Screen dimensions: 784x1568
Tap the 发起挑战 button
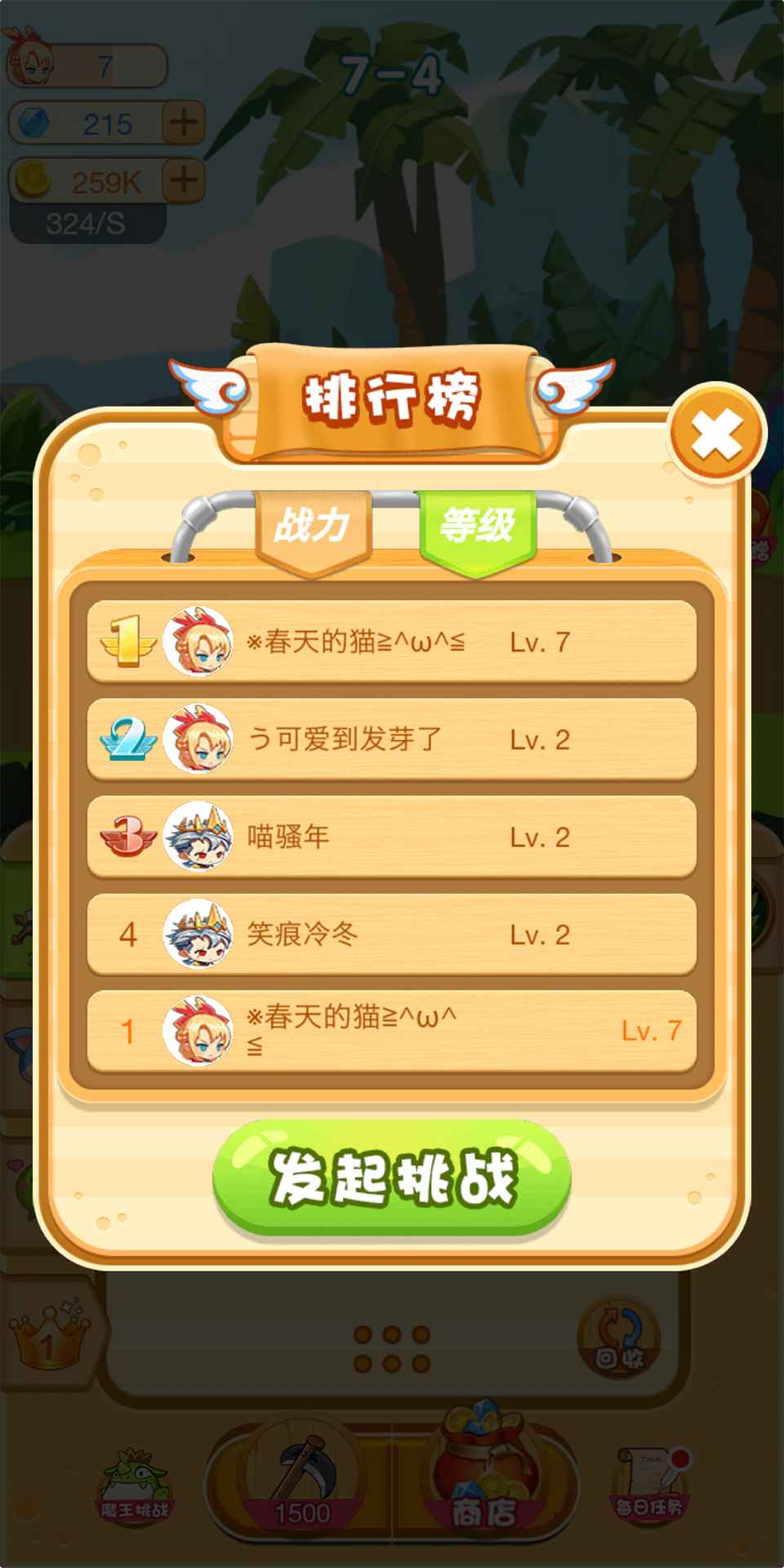[x=392, y=1178]
